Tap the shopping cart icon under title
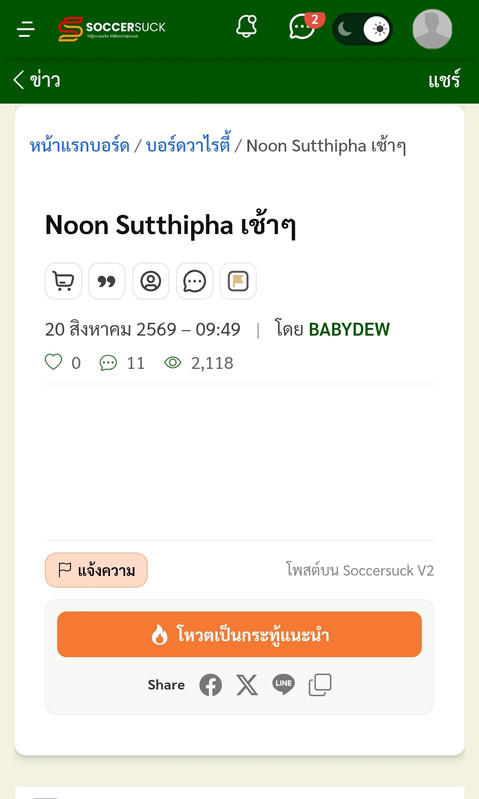The height and width of the screenshot is (799, 479). pos(63,281)
